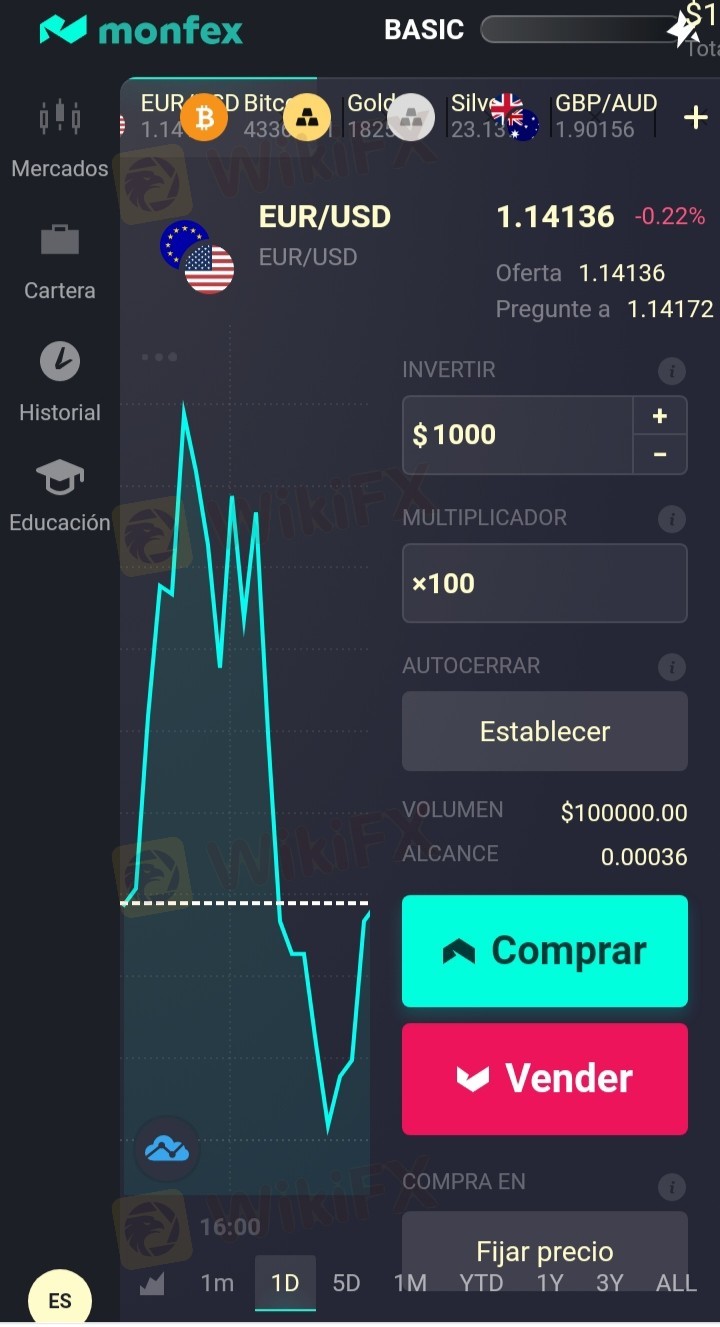Viewport: 720px width, 1327px height.
Task: Decrease the investment amount with minus
Action: (x=660, y=454)
